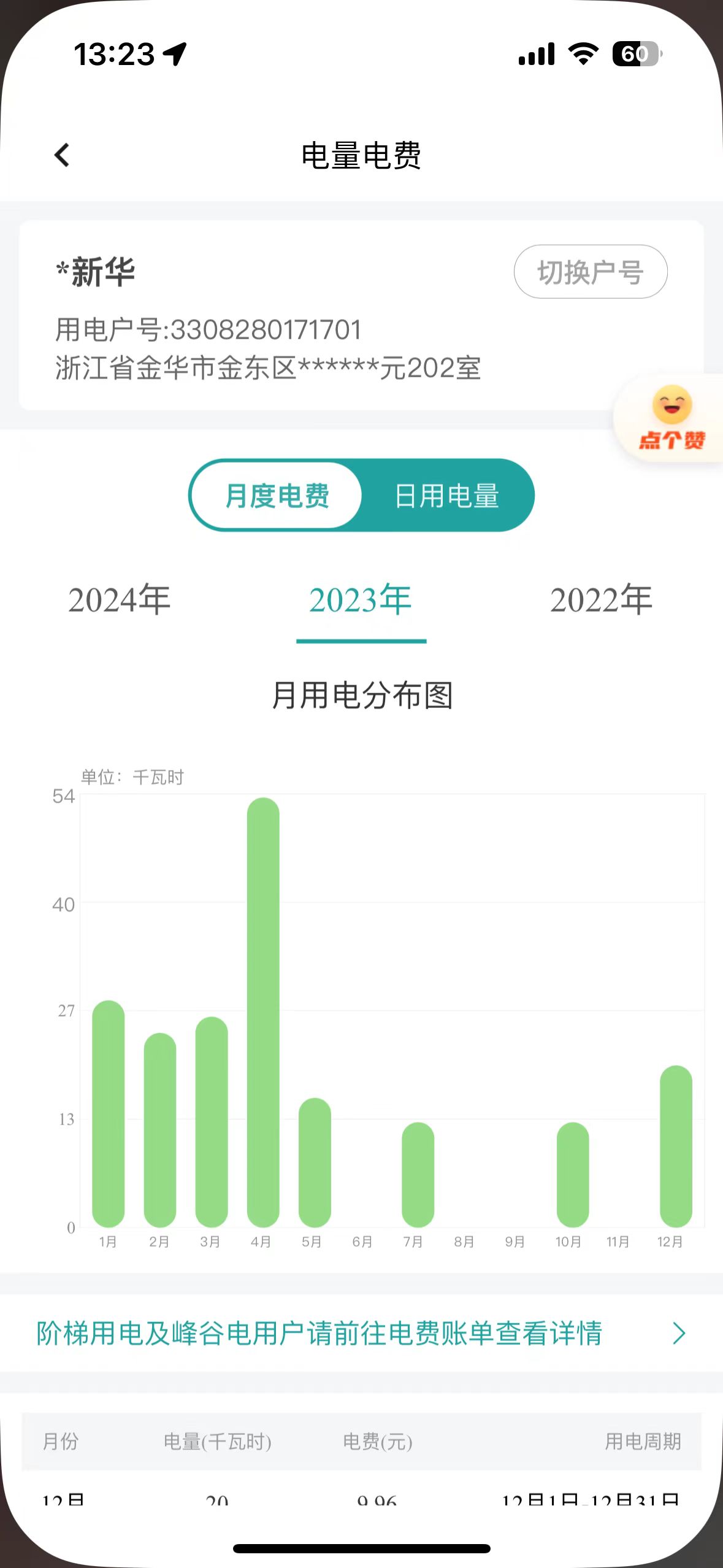Switch to the 日用电量 segment
Image resolution: width=723 pixels, height=1568 pixels.
pos(446,496)
